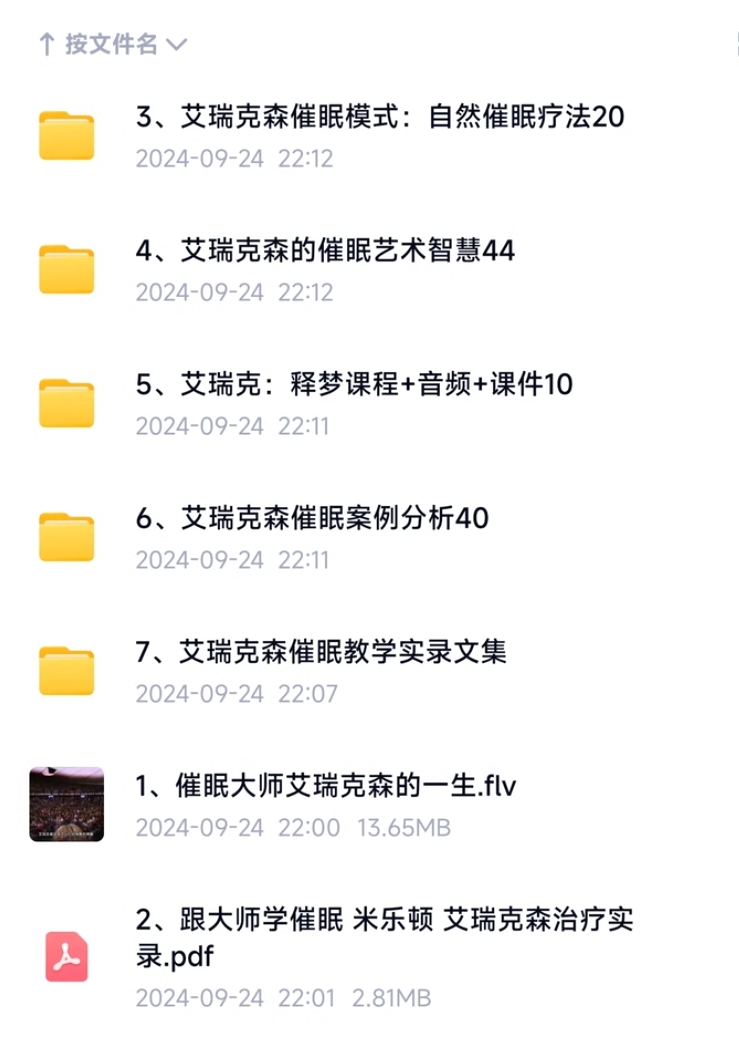
Task: Expand the sorting options chevron
Action: 178,44
